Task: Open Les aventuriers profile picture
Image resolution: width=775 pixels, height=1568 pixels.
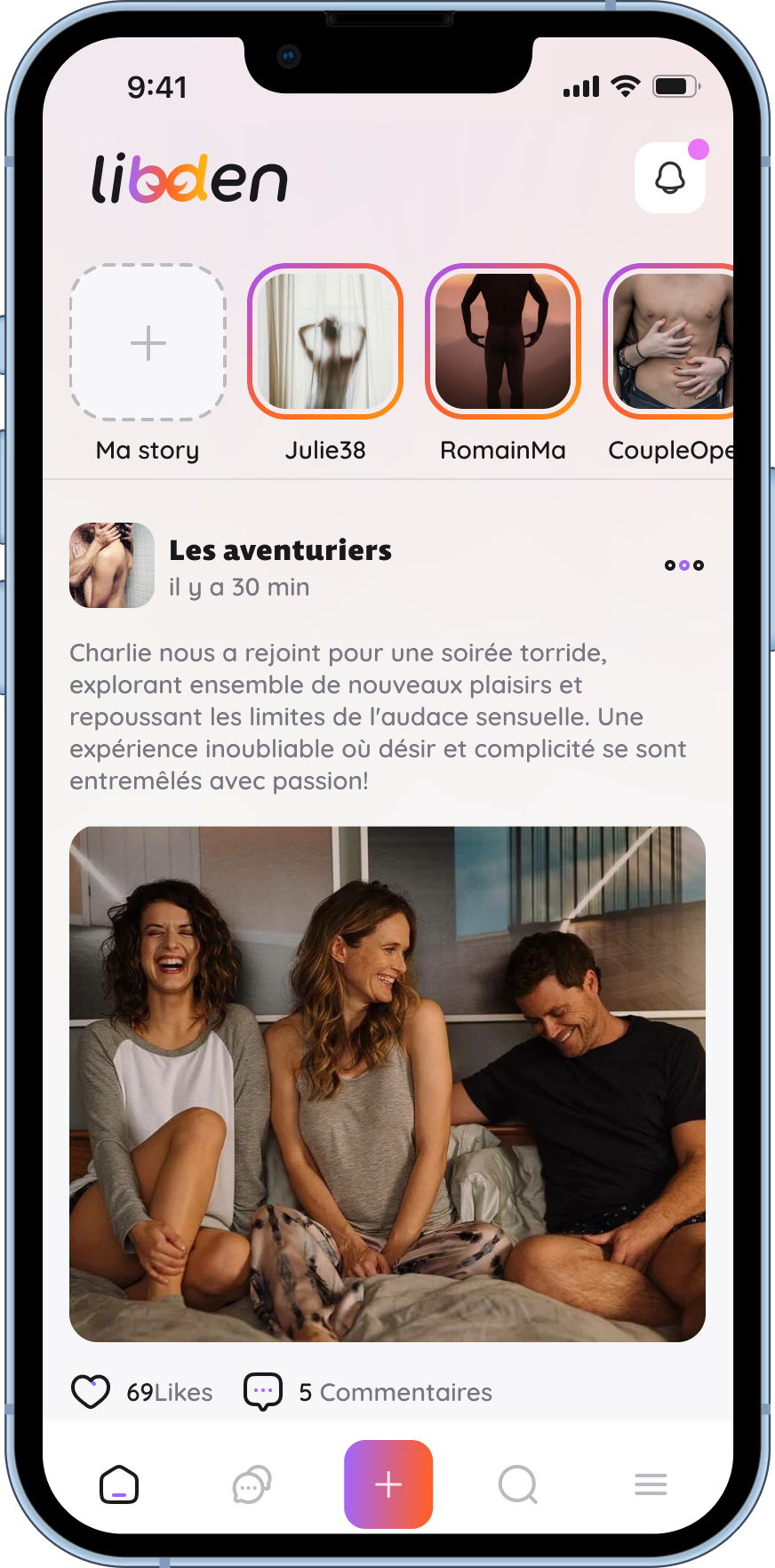Action: coord(112,565)
